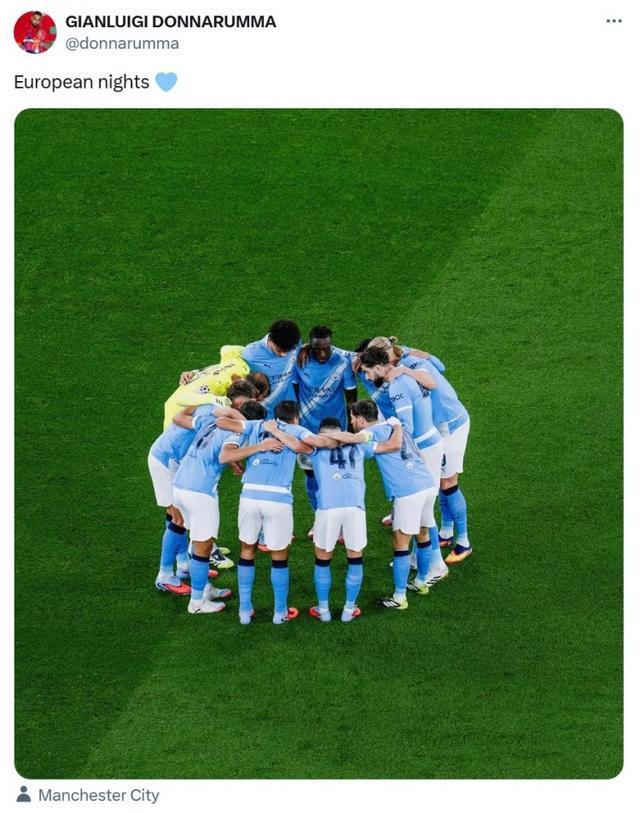
Task: Open the @donnarumma handle link
Action: coord(122,43)
